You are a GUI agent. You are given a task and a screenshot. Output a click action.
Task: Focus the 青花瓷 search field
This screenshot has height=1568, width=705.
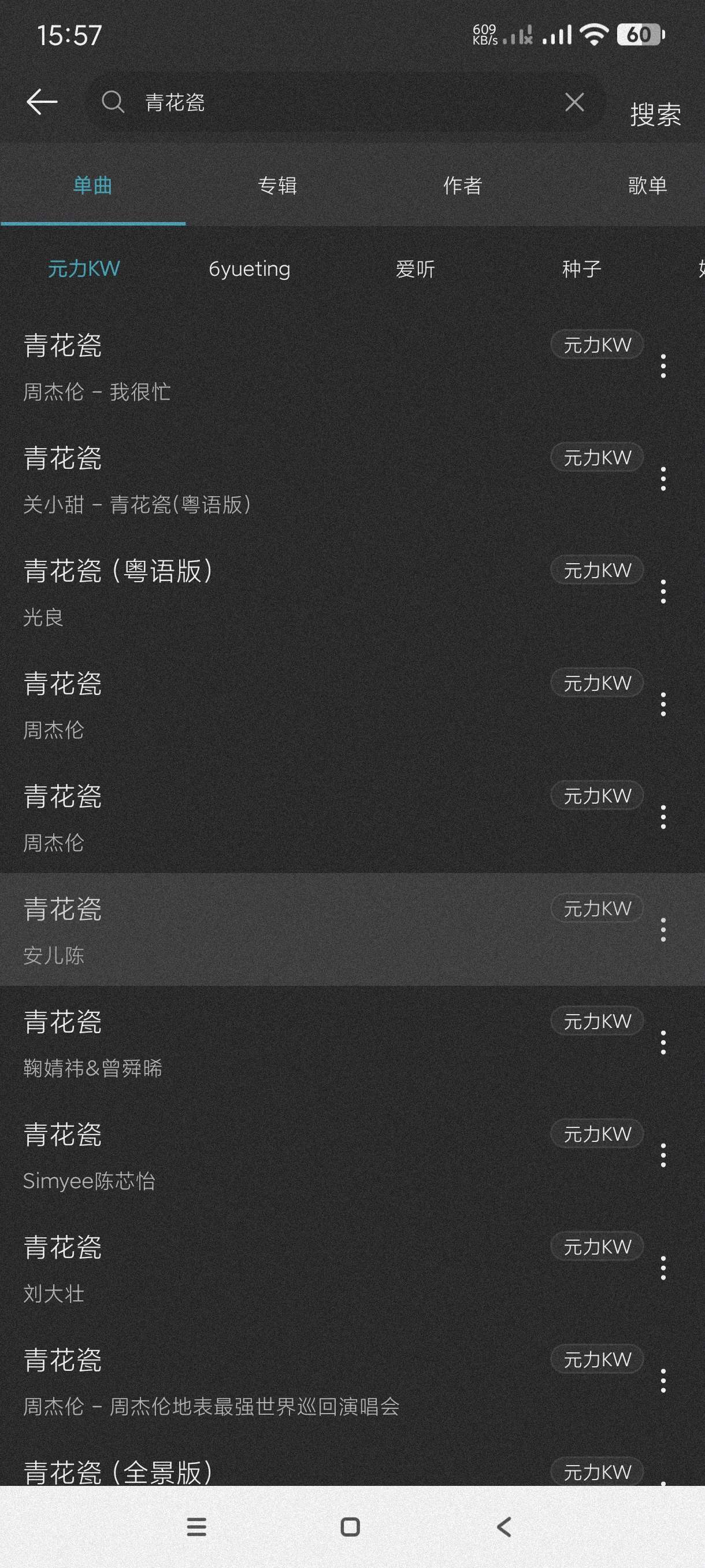(x=340, y=102)
